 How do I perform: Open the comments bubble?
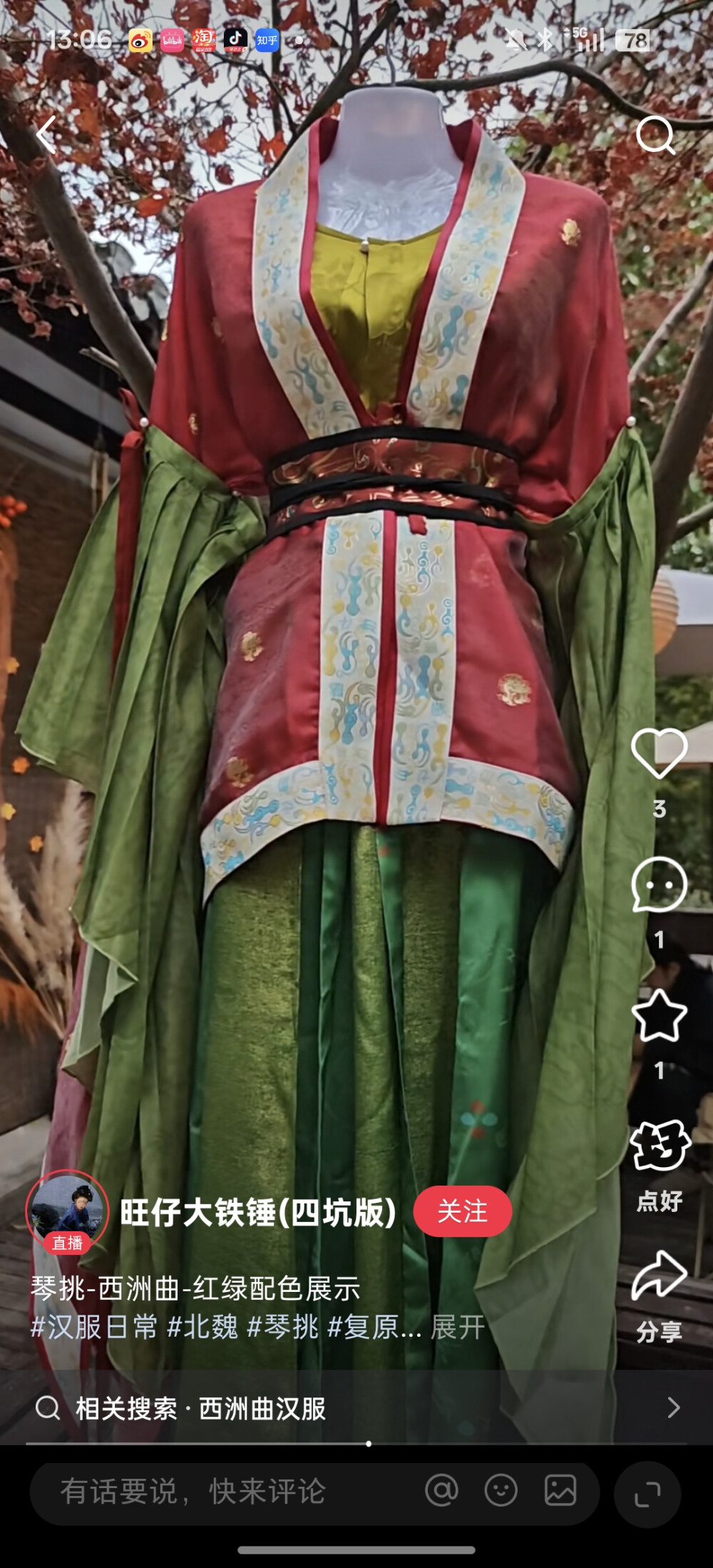coord(659,885)
